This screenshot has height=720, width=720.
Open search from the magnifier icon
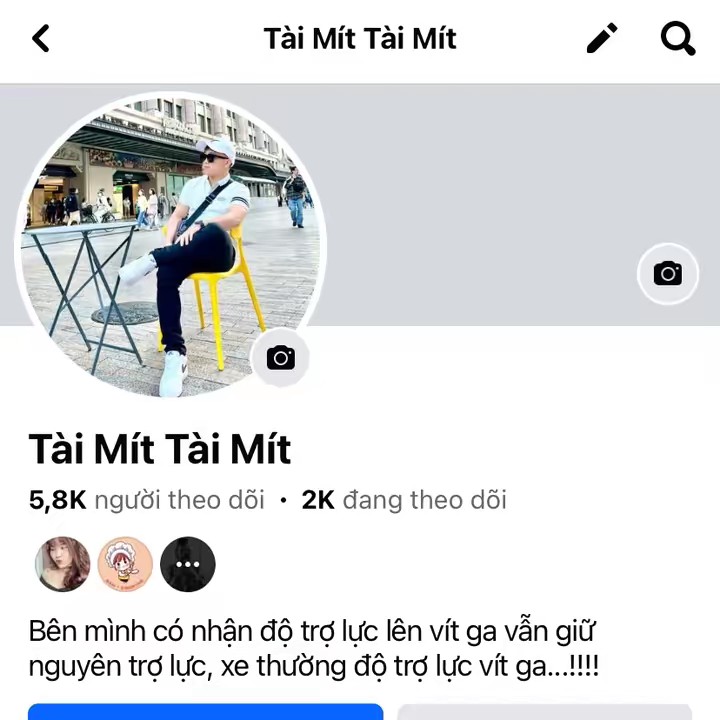678,39
